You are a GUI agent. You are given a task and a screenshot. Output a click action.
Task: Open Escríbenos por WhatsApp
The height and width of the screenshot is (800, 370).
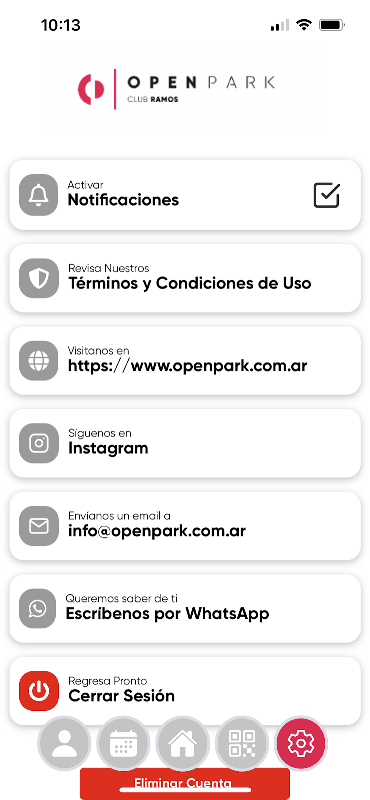coord(185,609)
